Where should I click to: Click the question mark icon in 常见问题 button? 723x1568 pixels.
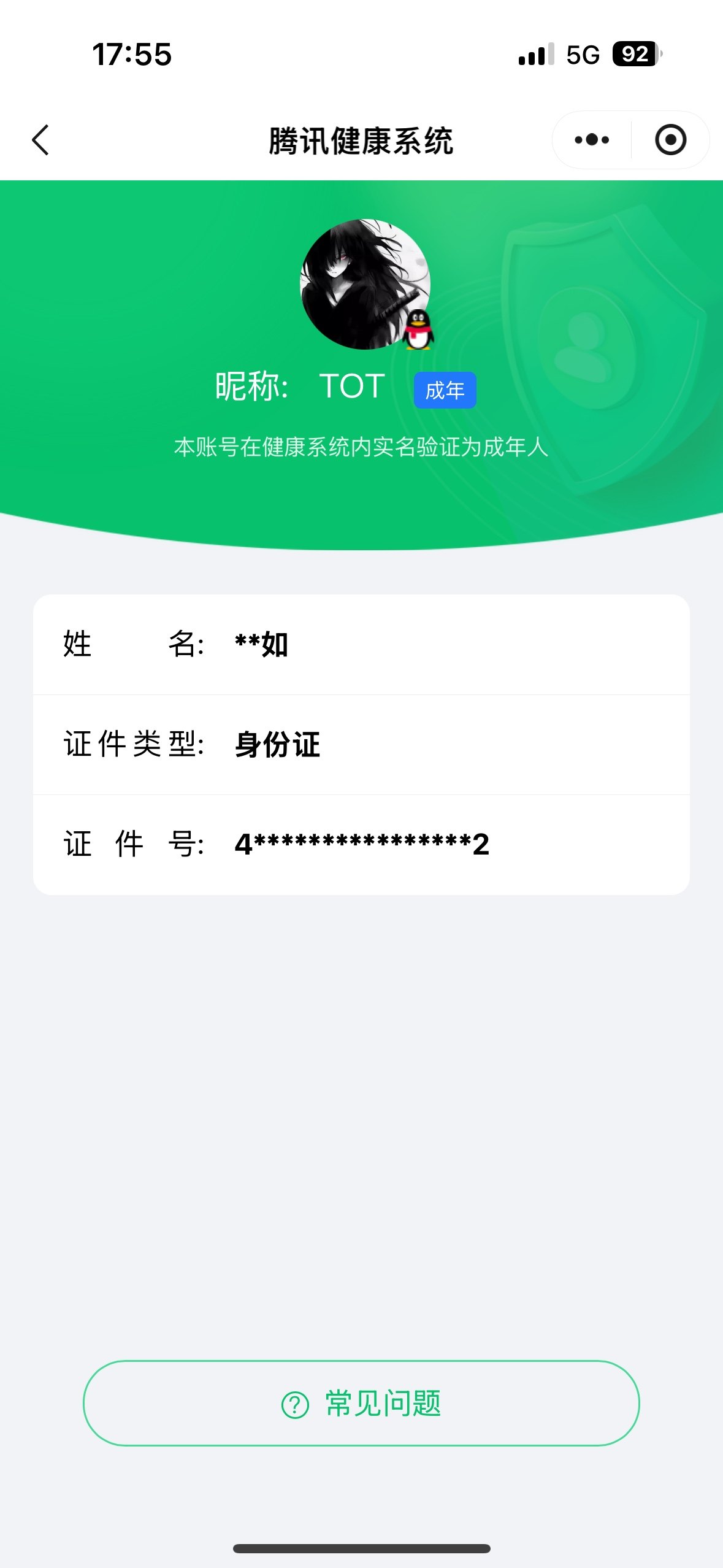[x=293, y=1403]
